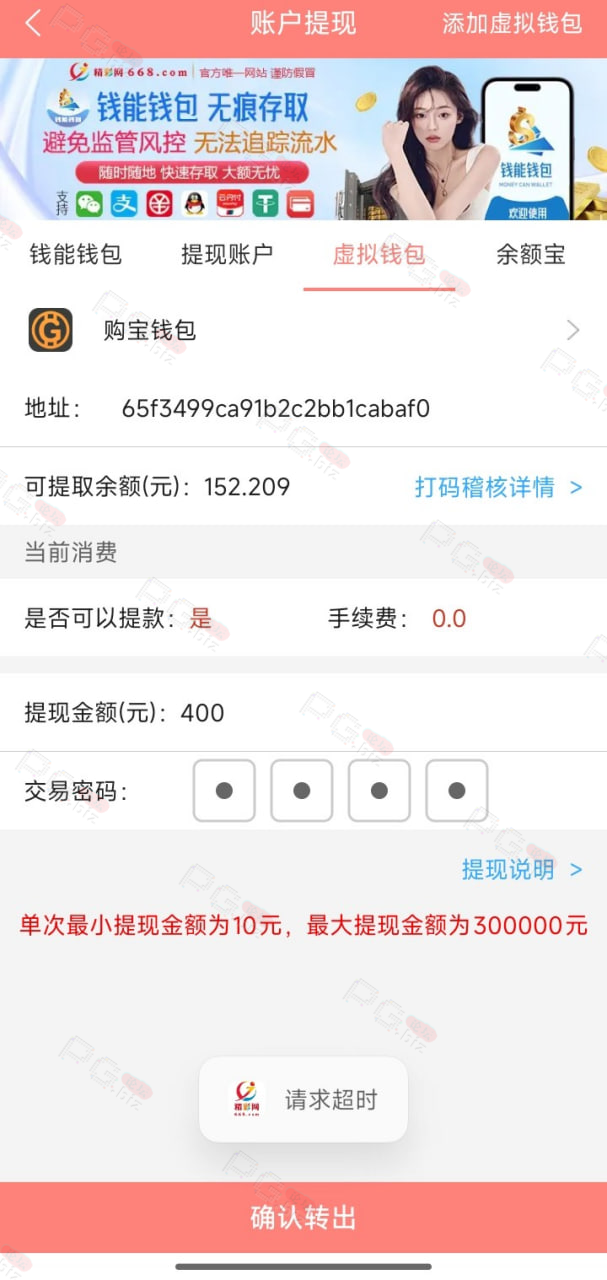This screenshot has height=1280, width=607.
Task: Open the 购宝钱包 wallet row
Action: point(303,330)
